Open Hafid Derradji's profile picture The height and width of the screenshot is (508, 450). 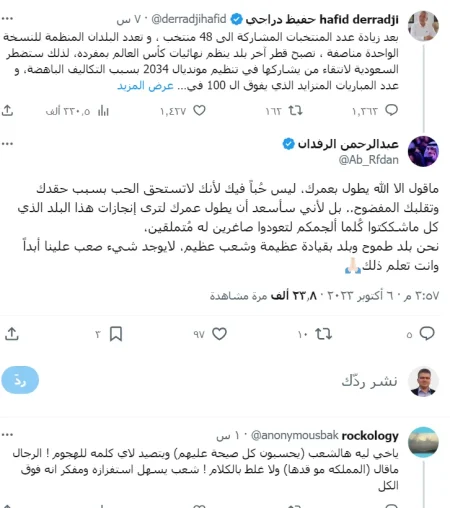pyautogui.click(x=423, y=26)
